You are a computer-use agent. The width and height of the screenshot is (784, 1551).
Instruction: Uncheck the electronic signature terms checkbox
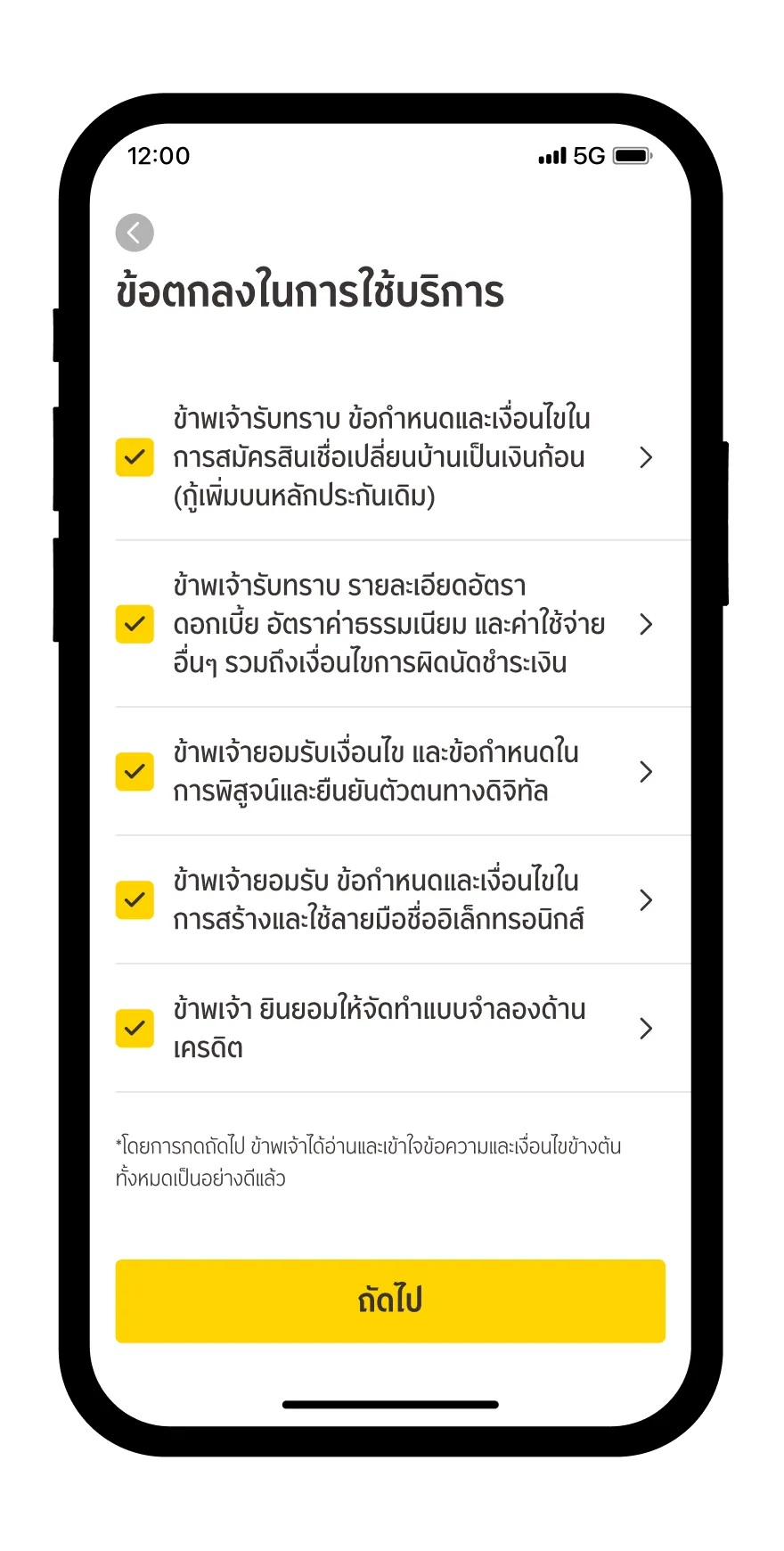tap(135, 900)
